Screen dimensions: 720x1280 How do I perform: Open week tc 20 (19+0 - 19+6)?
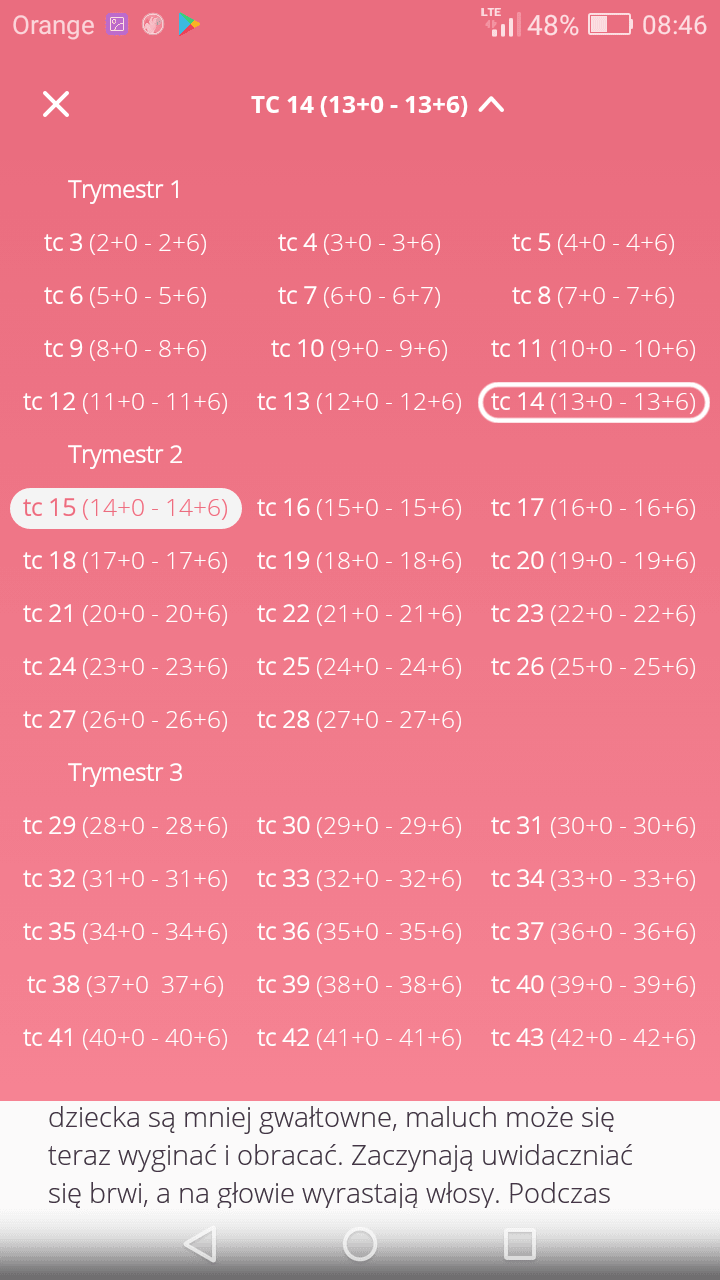tap(593, 561)
